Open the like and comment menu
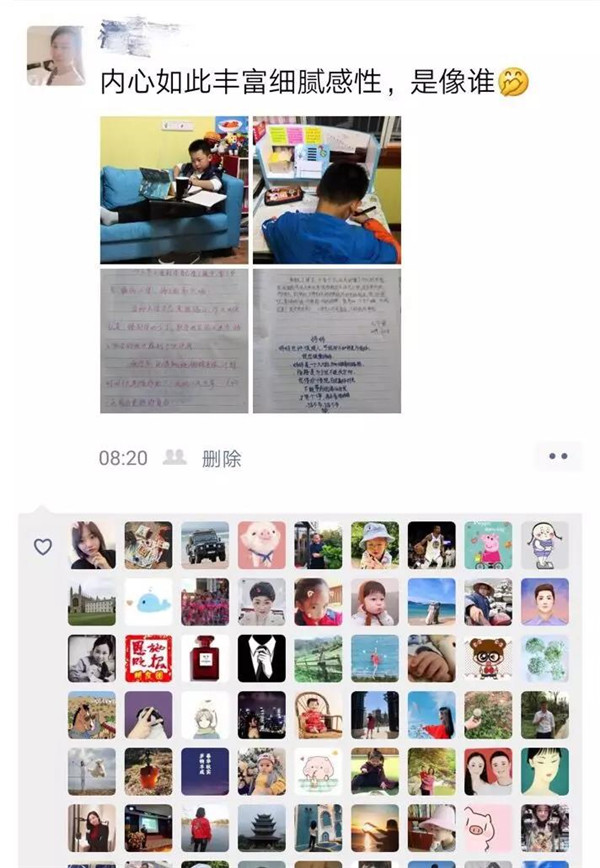Screen dimensions: 600x868 557,456
